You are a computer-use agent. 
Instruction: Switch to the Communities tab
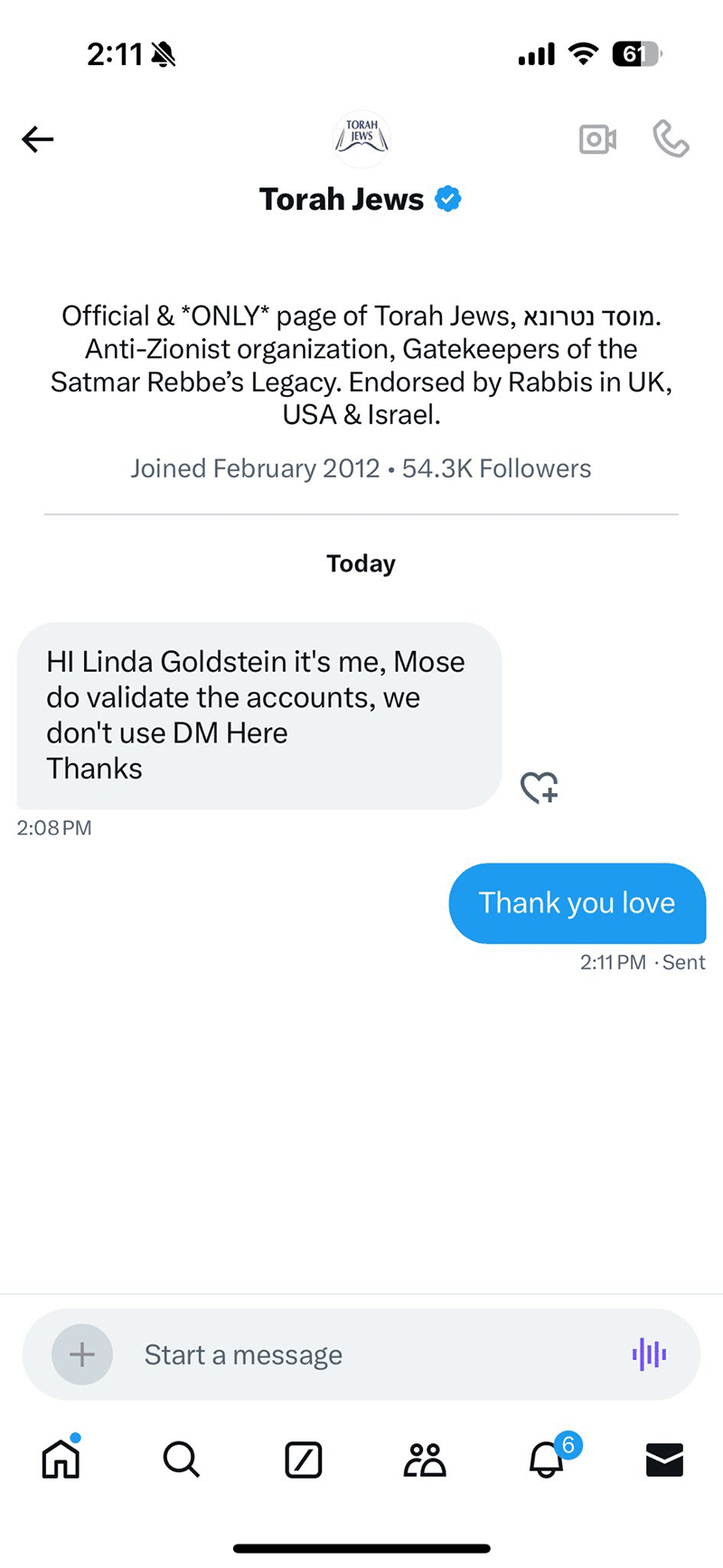pyautogui.click(x=425, y=1459)
